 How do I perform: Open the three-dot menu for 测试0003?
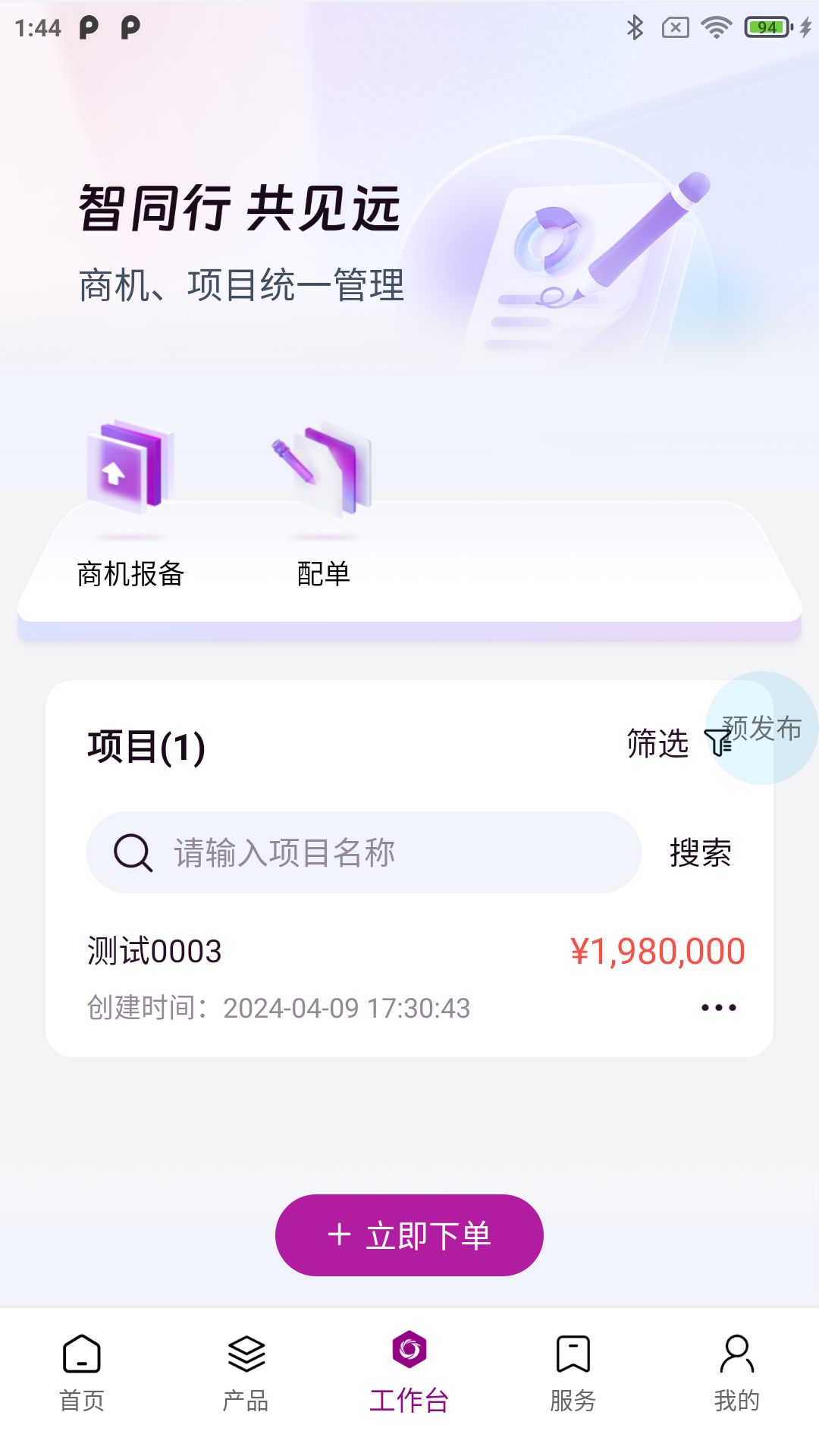coord(718,1007)
